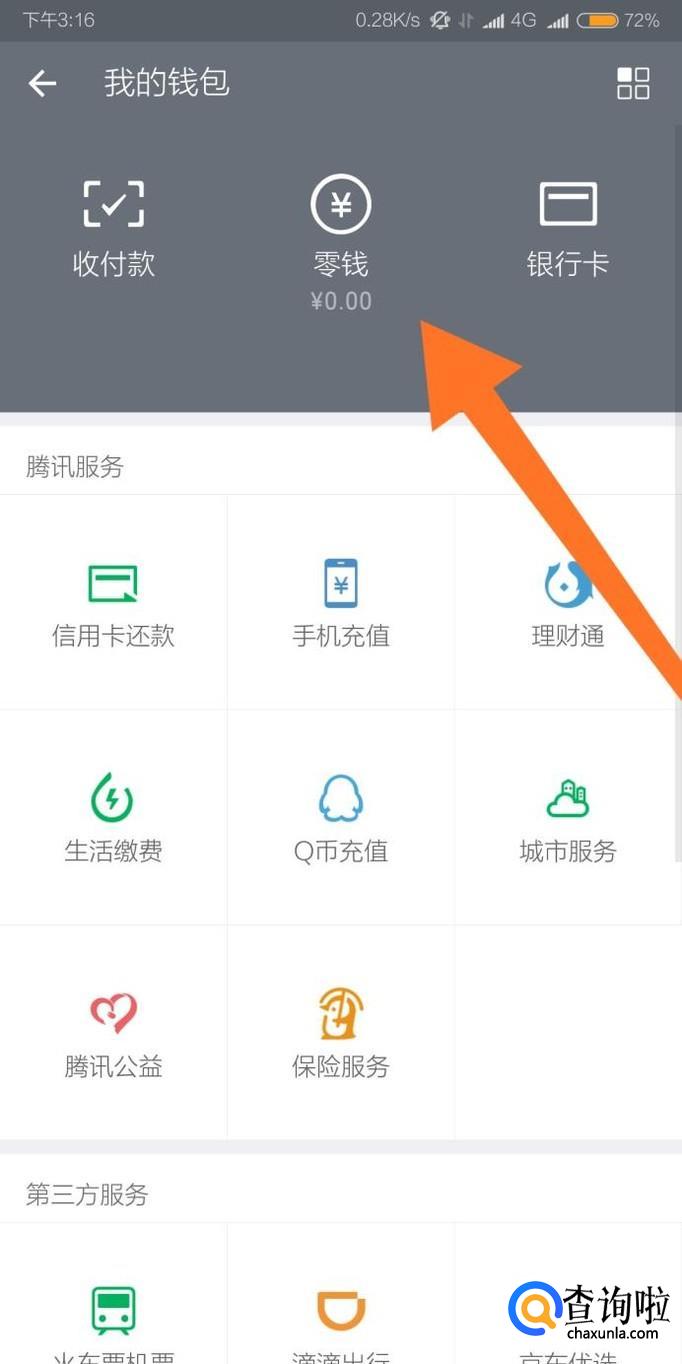The height and width of the screenshot is (1364, 682).
Task: Open 手机充值 mobile top-up
Action: point(341,604)
